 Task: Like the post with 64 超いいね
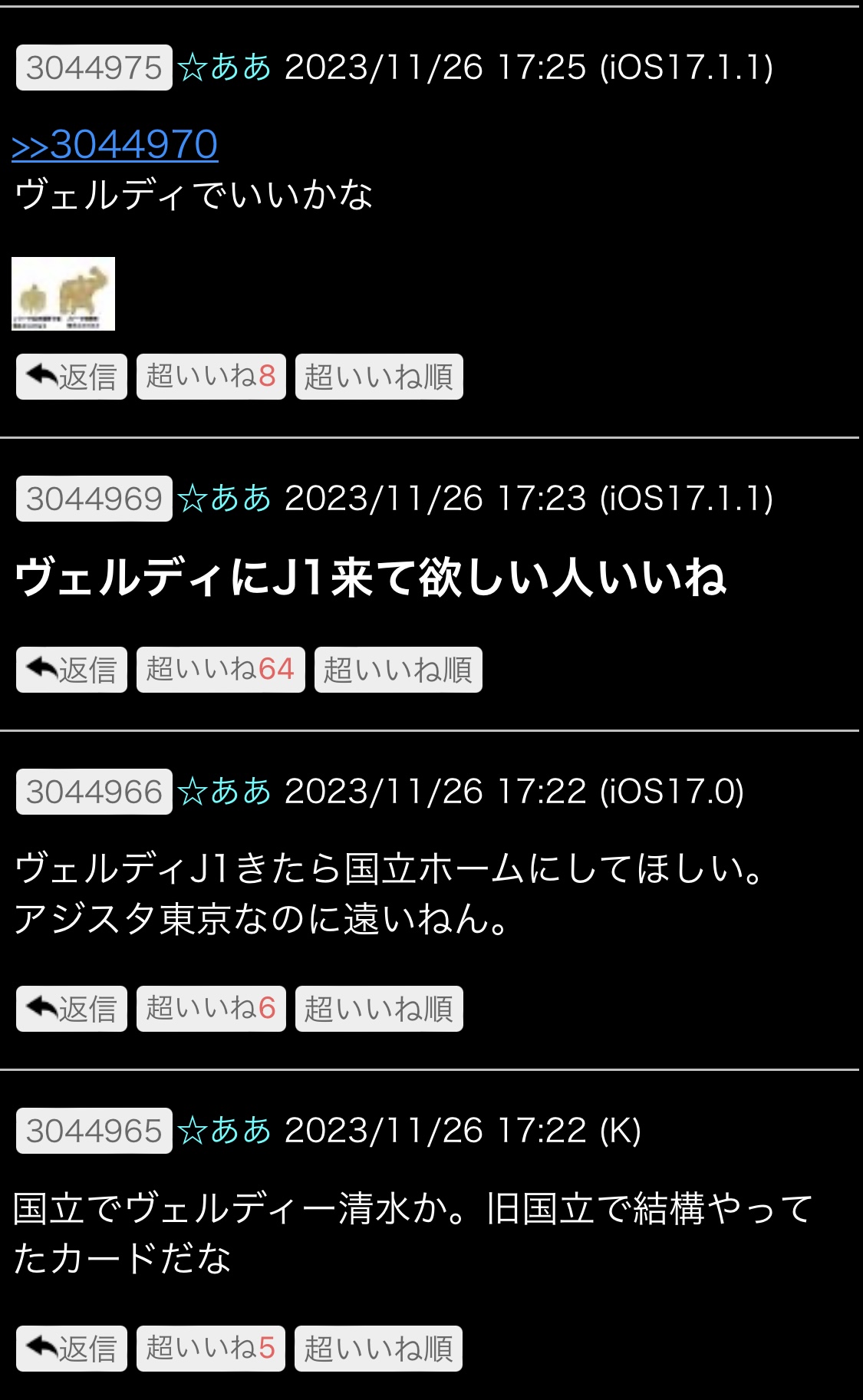point(220,670)
